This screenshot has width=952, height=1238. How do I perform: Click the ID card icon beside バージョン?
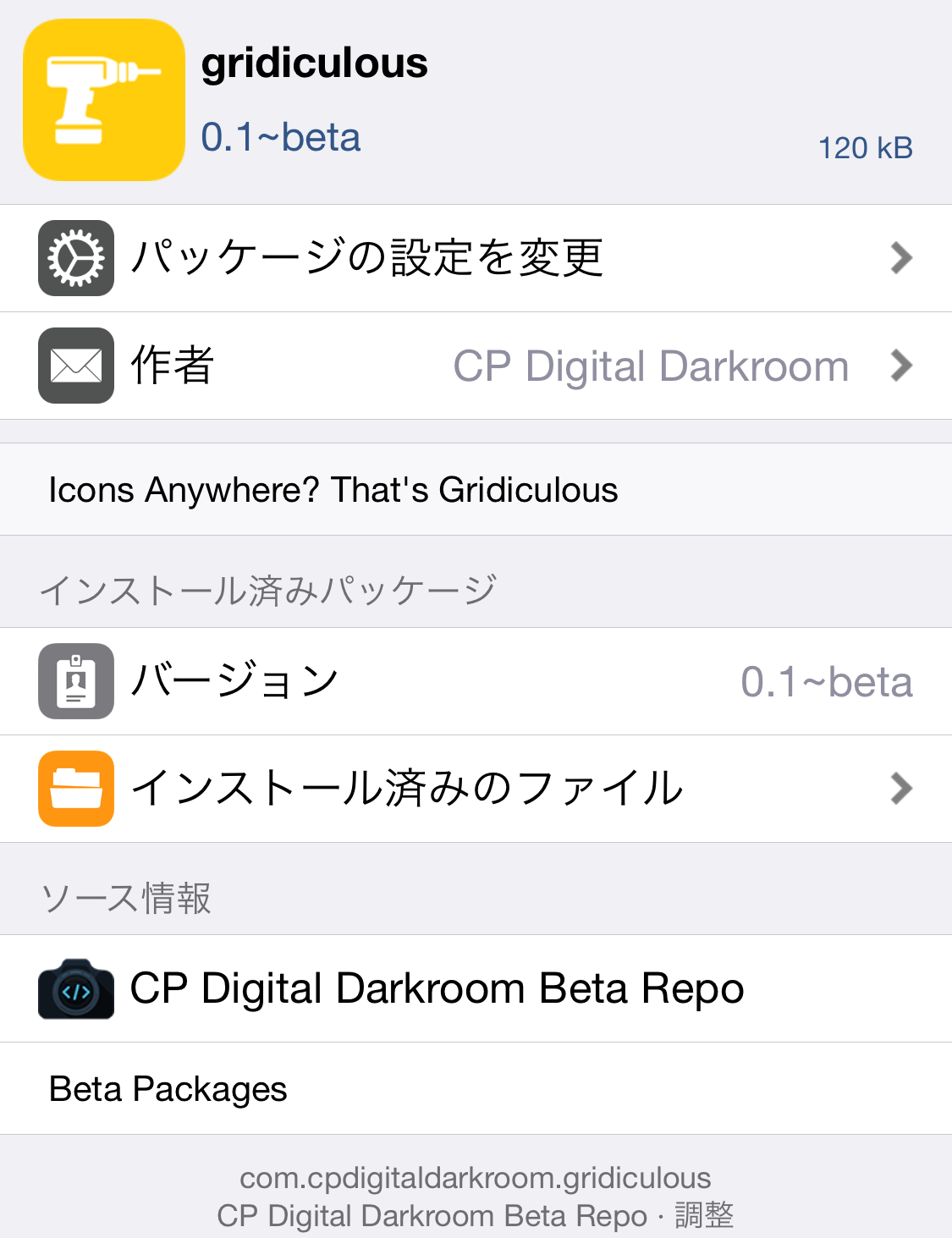(75, 681)
